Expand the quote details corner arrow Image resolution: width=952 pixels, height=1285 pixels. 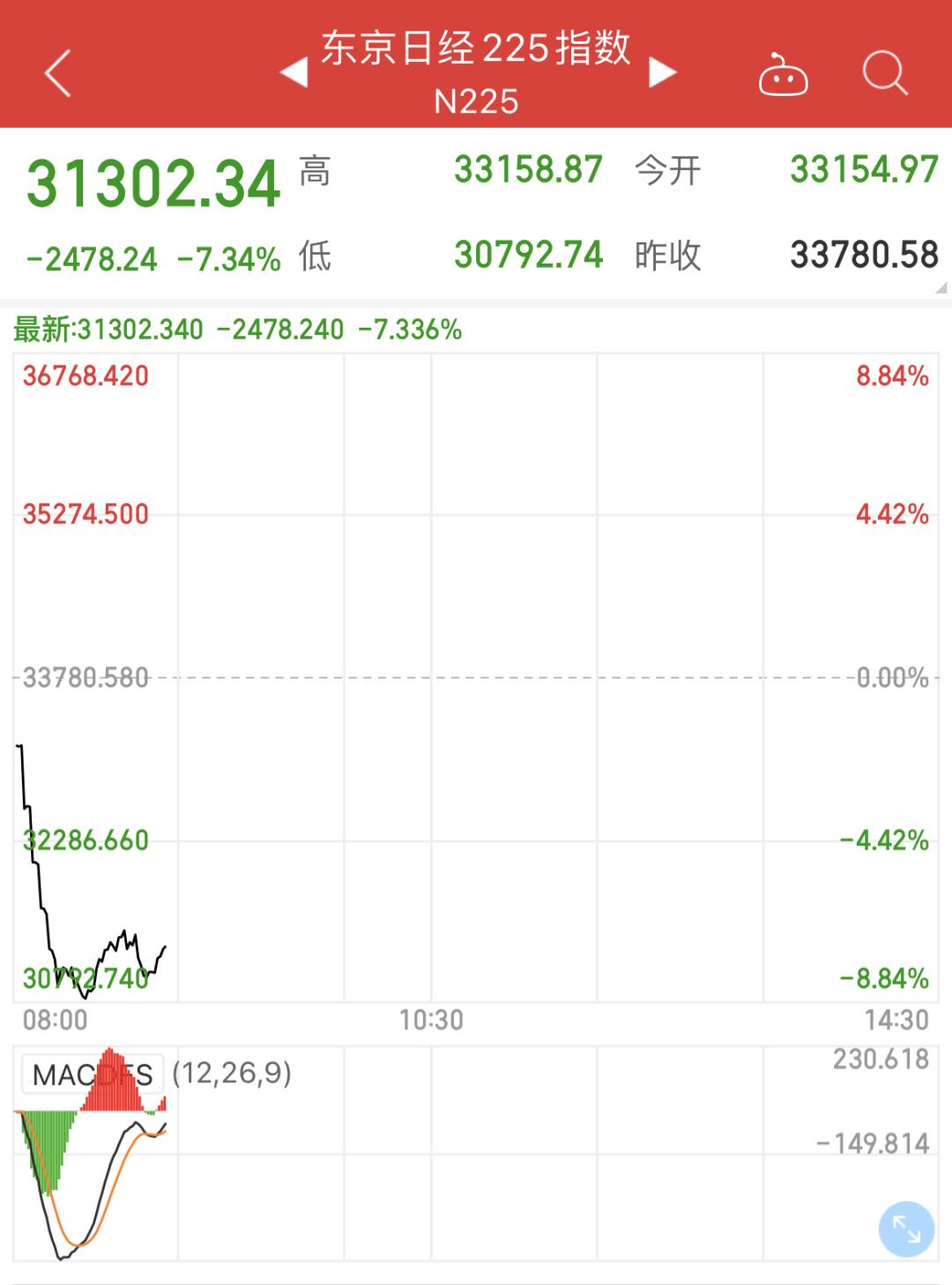click(x=941, y=288)
